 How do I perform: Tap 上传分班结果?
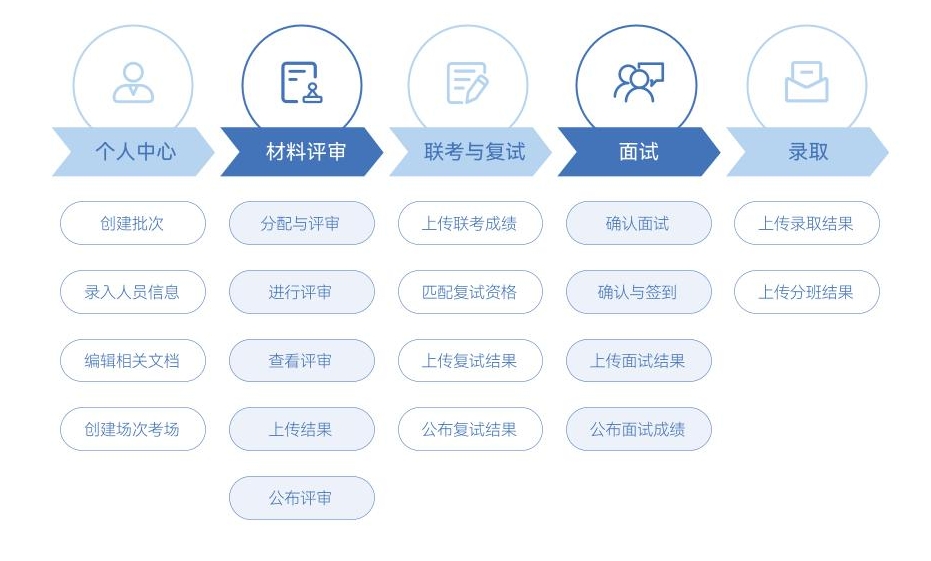[x=806, y=292]
